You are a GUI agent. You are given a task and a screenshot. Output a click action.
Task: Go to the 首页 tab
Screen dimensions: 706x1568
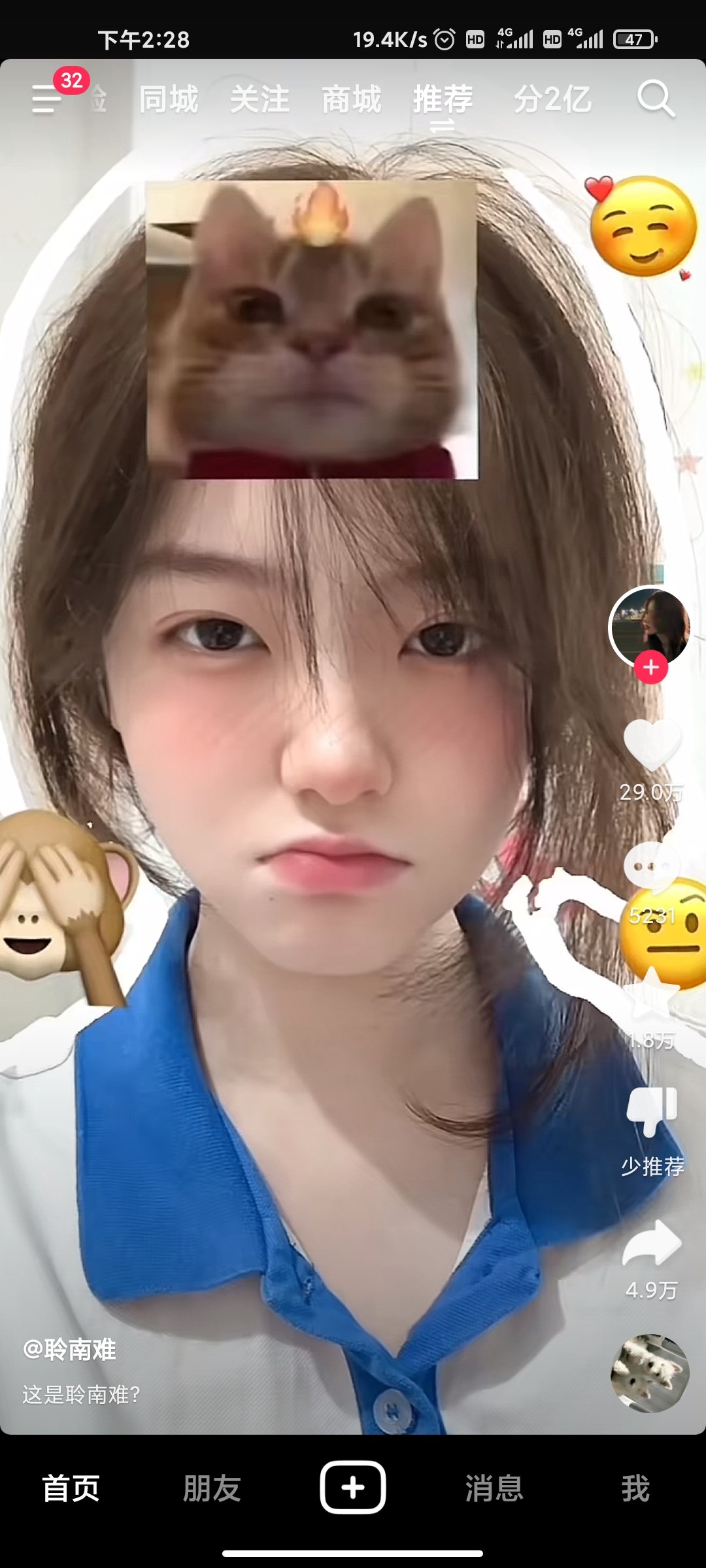pos(71,1488)
